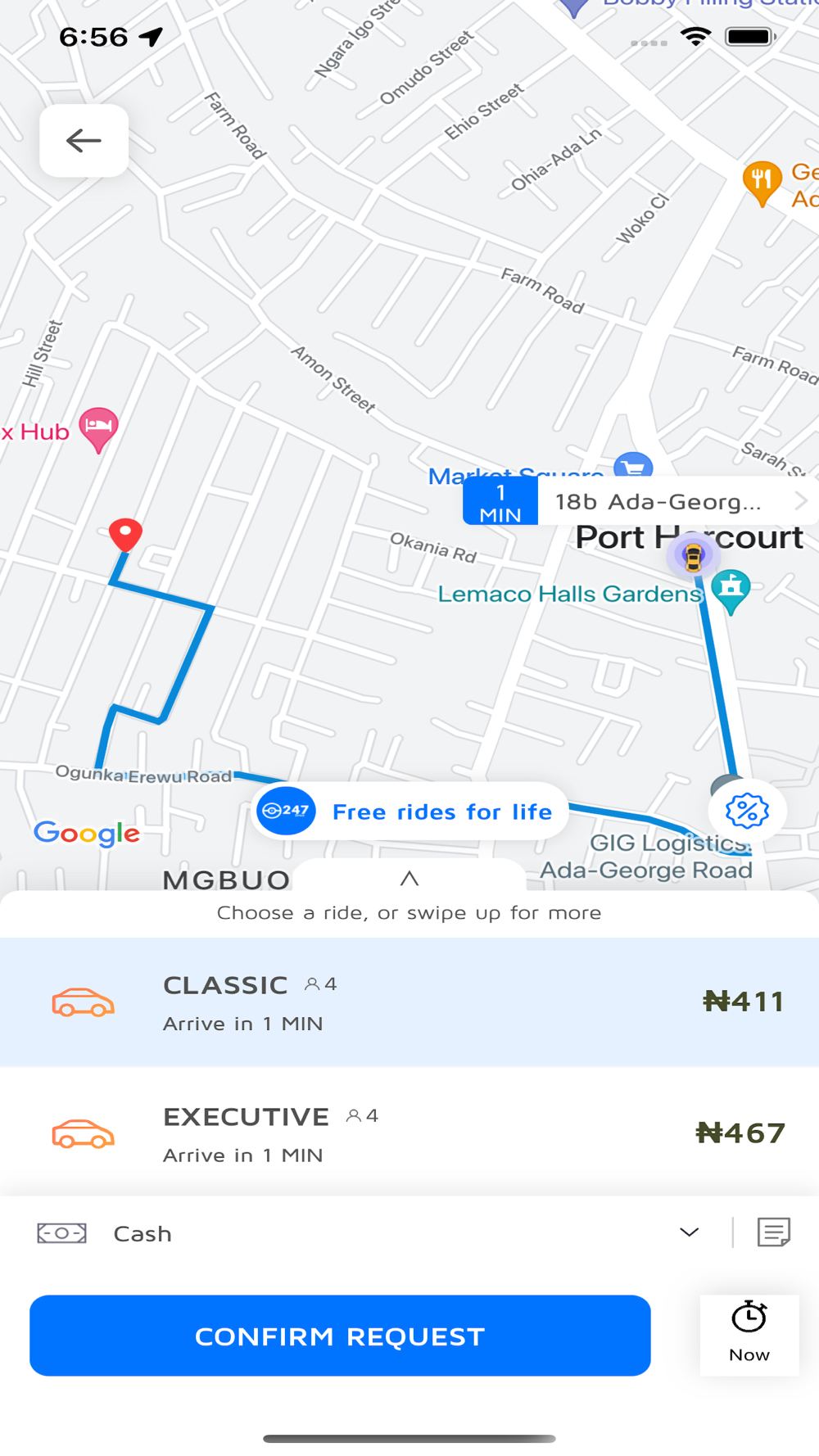Select the CLASSIC ride option

(409, 1003)
